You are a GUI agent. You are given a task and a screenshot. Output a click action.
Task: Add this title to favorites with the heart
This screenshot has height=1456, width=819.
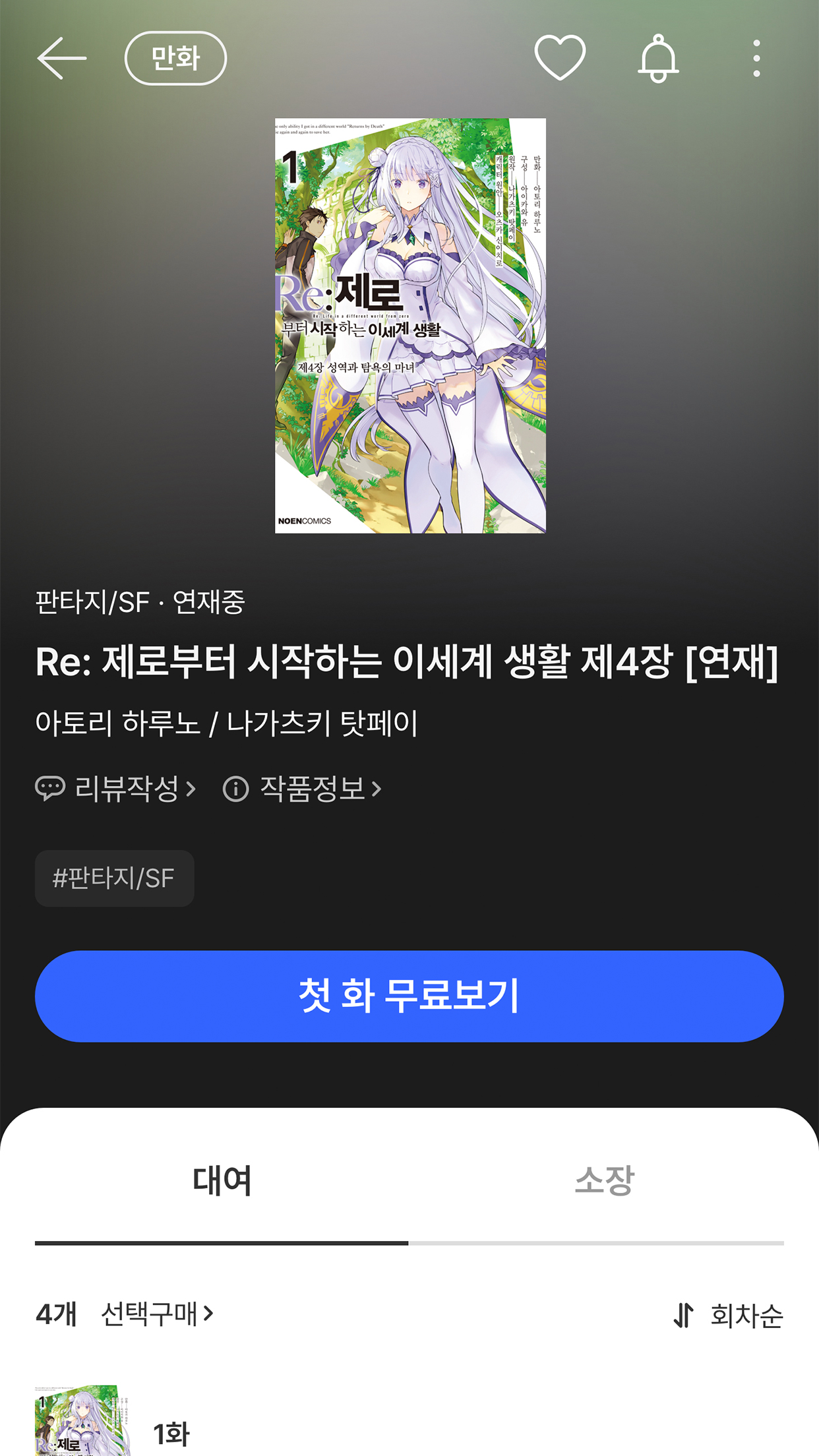(560, 58)
